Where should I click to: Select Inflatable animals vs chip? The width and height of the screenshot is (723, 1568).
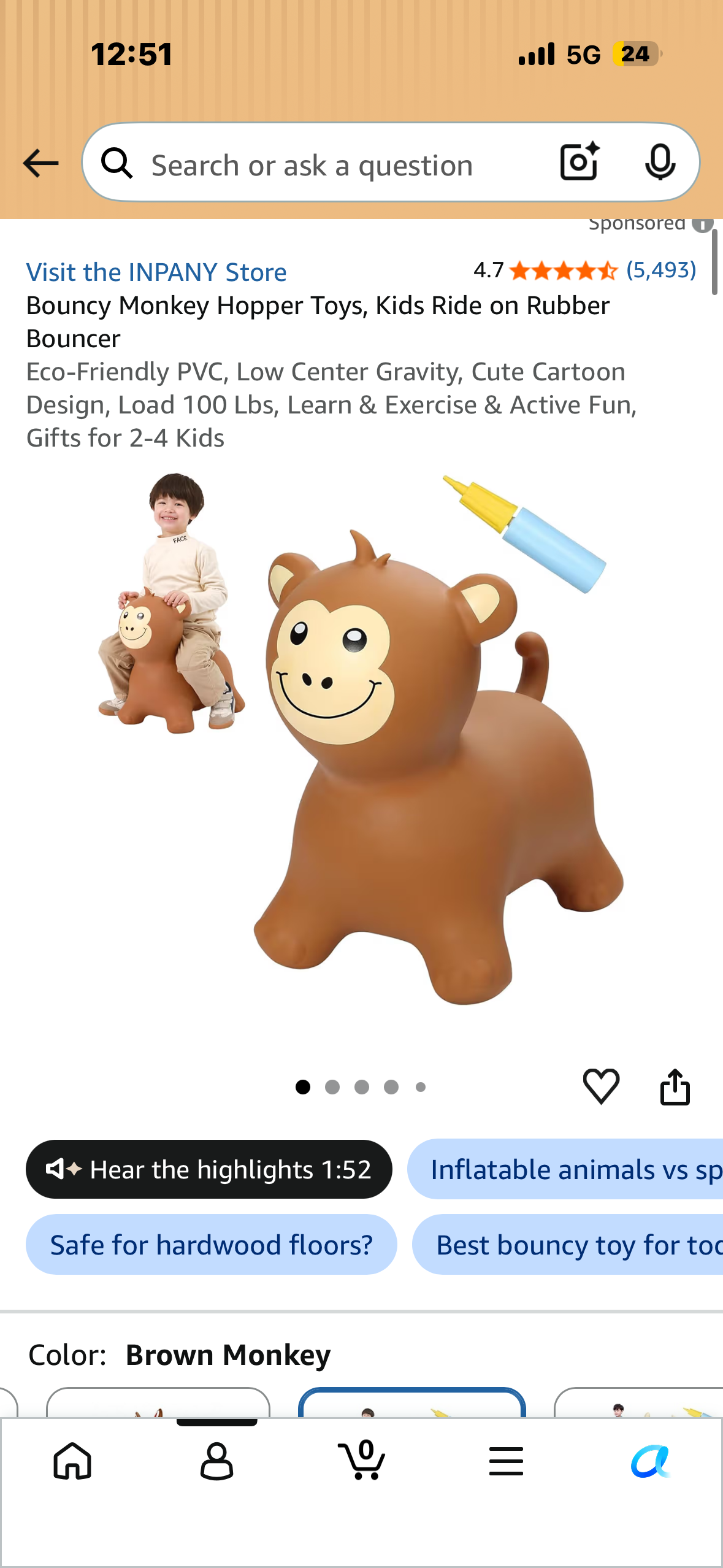(x=565, y=1169)
